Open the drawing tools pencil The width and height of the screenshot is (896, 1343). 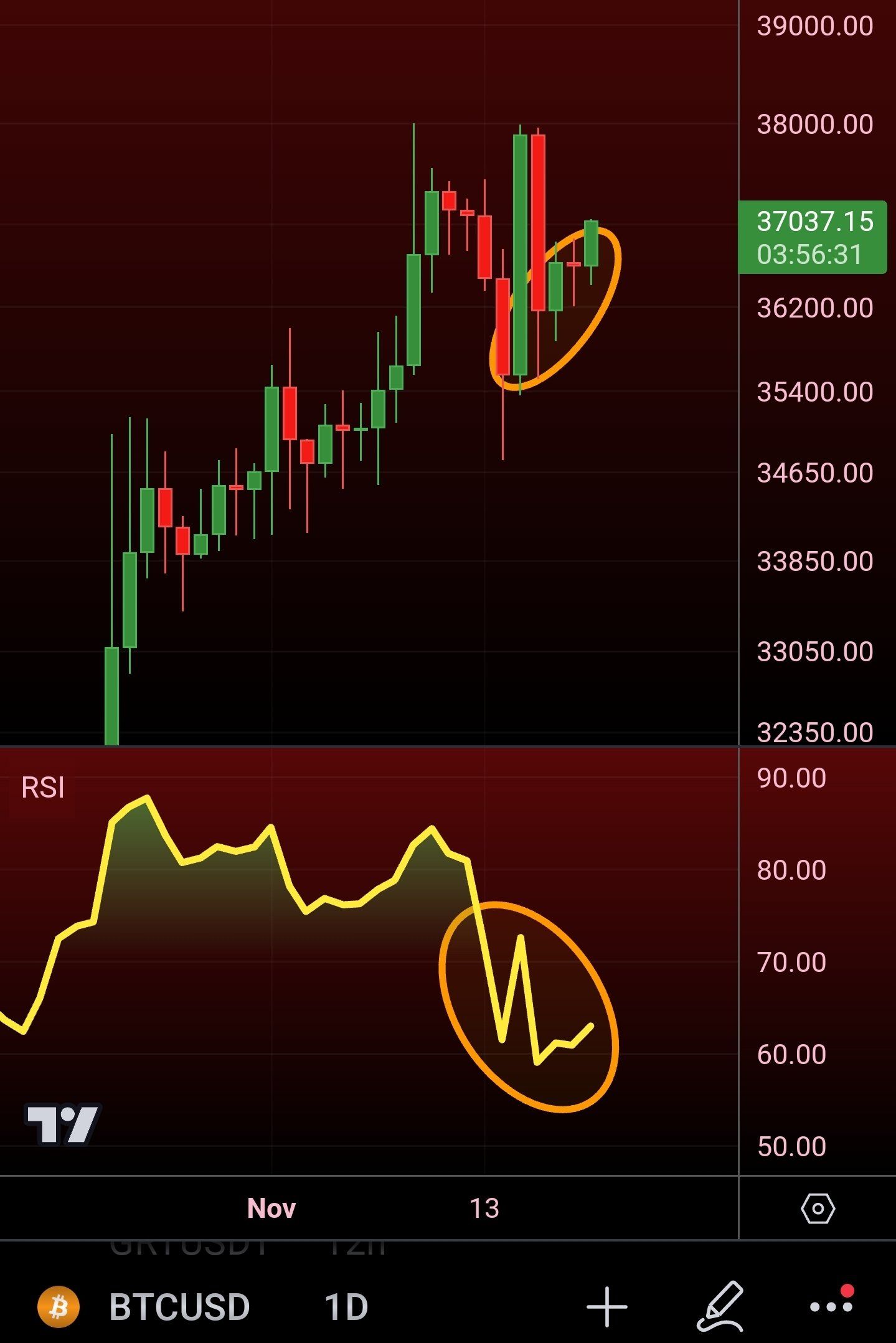click(720, 1306)
